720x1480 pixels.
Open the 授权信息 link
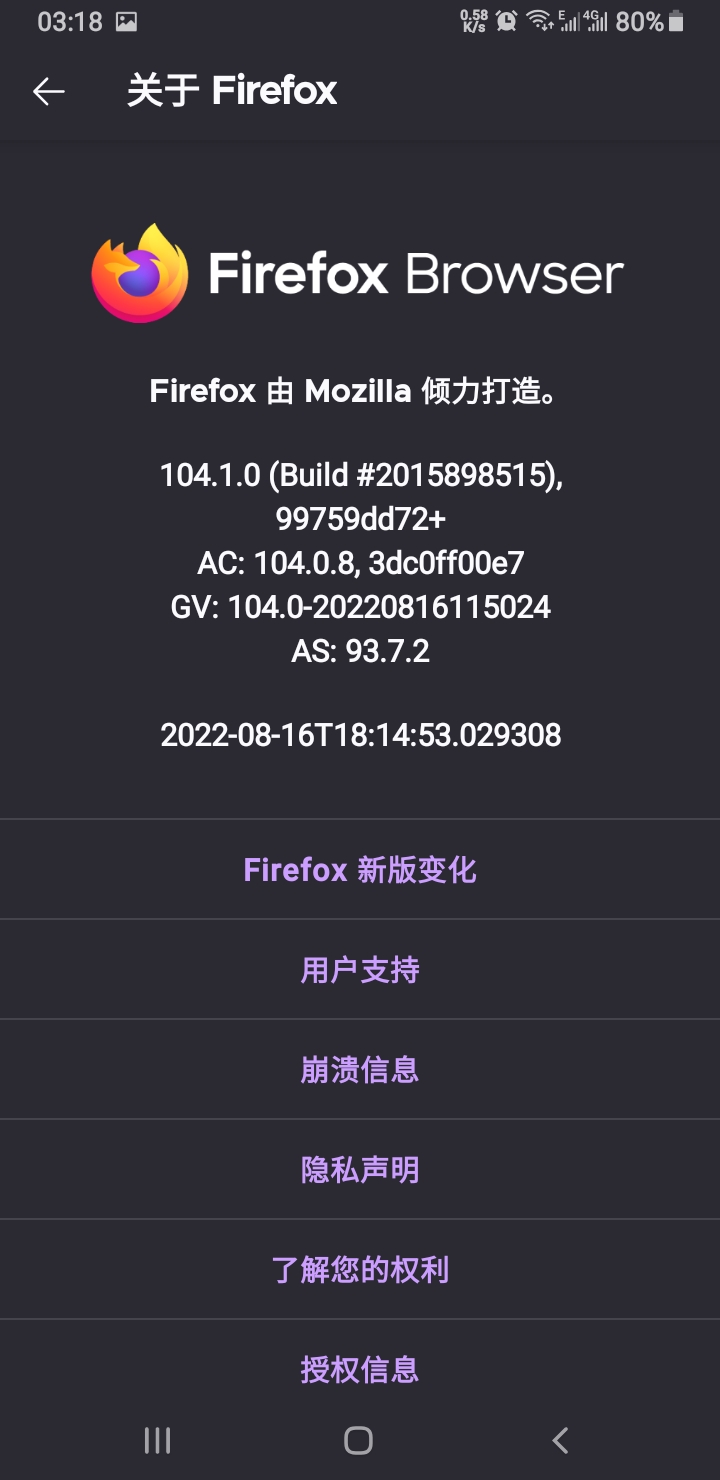coord(360,1368)
